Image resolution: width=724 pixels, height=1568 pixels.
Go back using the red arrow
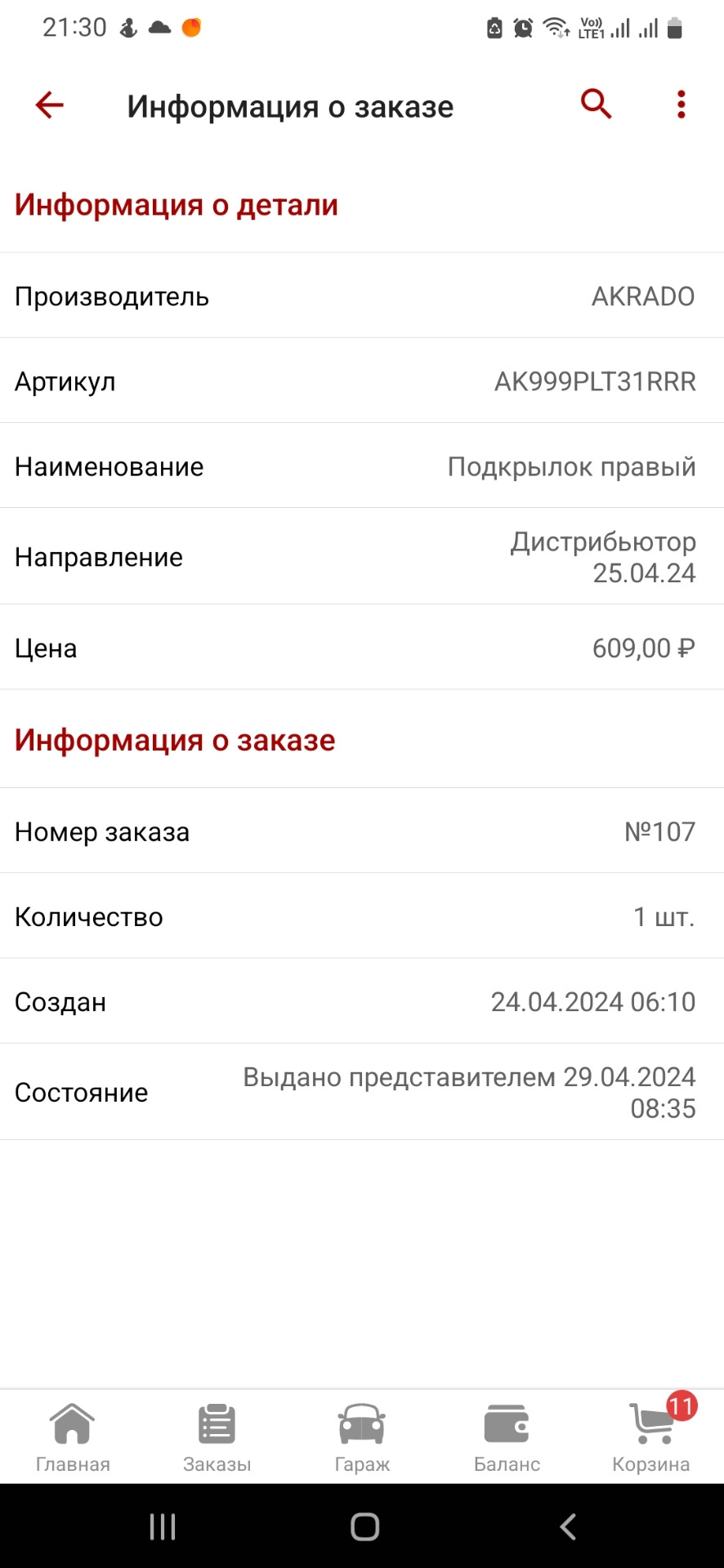[50, 105]
